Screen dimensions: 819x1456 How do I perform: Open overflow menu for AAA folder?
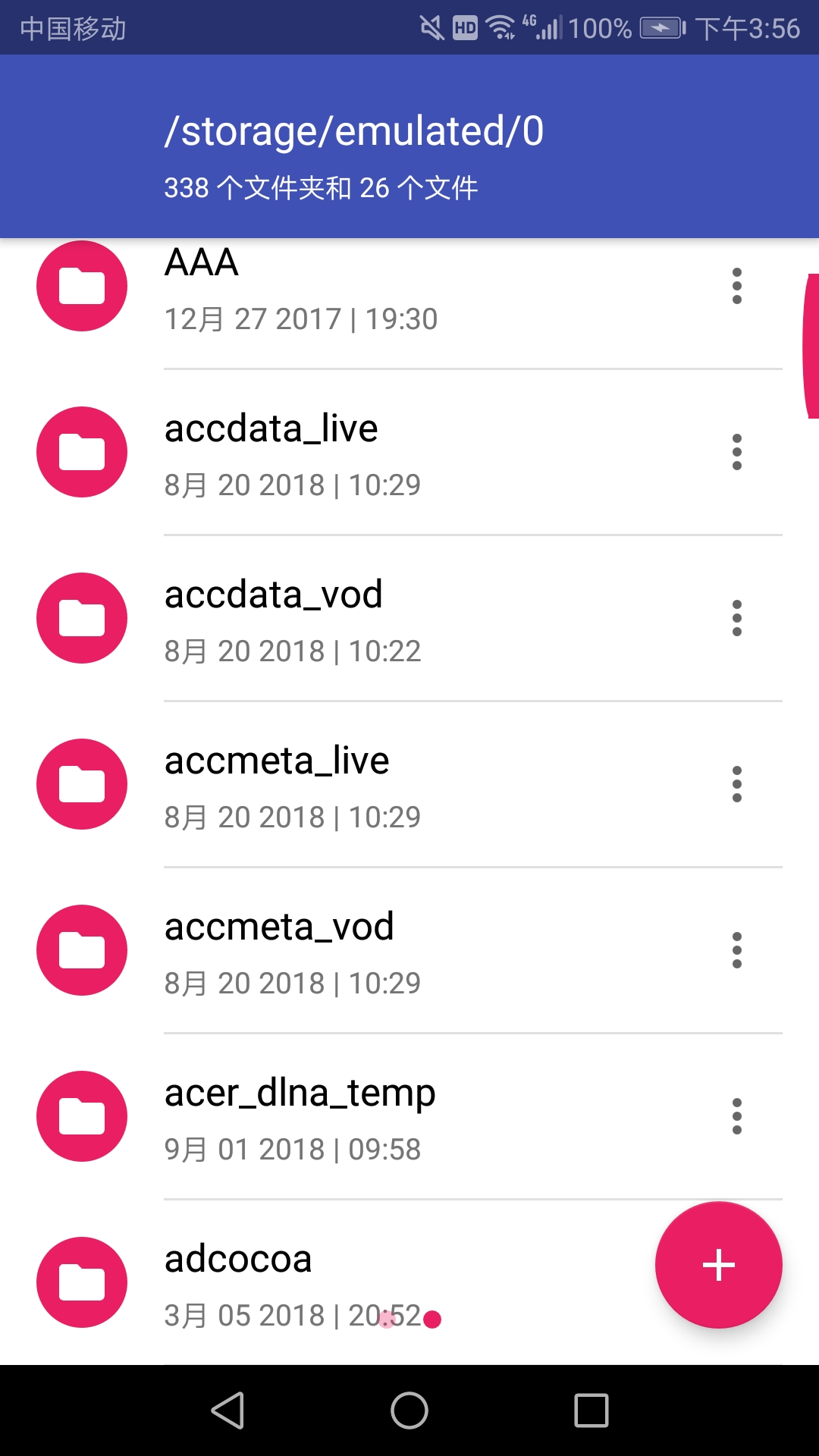click(737, 286)
